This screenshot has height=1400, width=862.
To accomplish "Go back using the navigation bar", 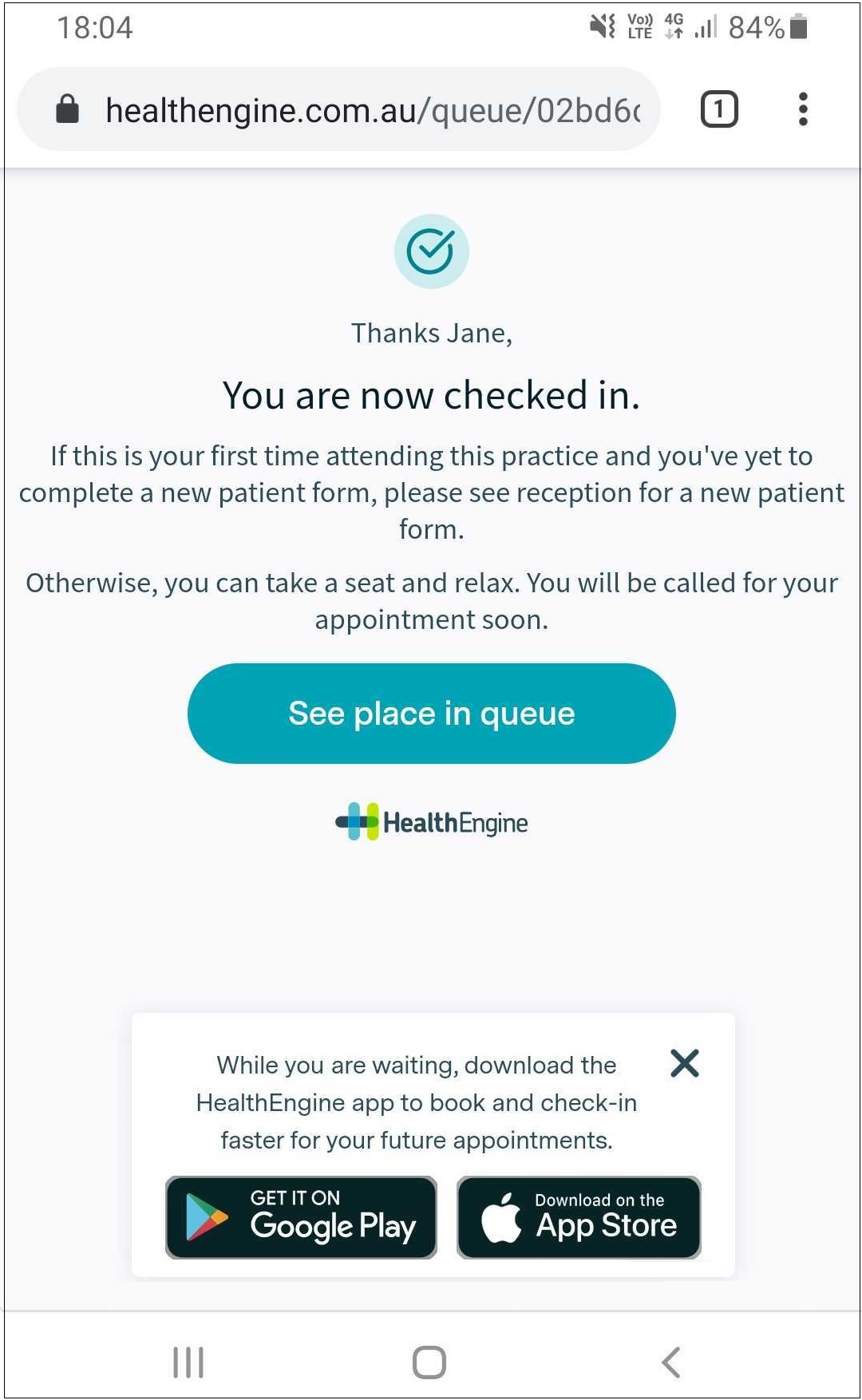I will (671, 1362).
